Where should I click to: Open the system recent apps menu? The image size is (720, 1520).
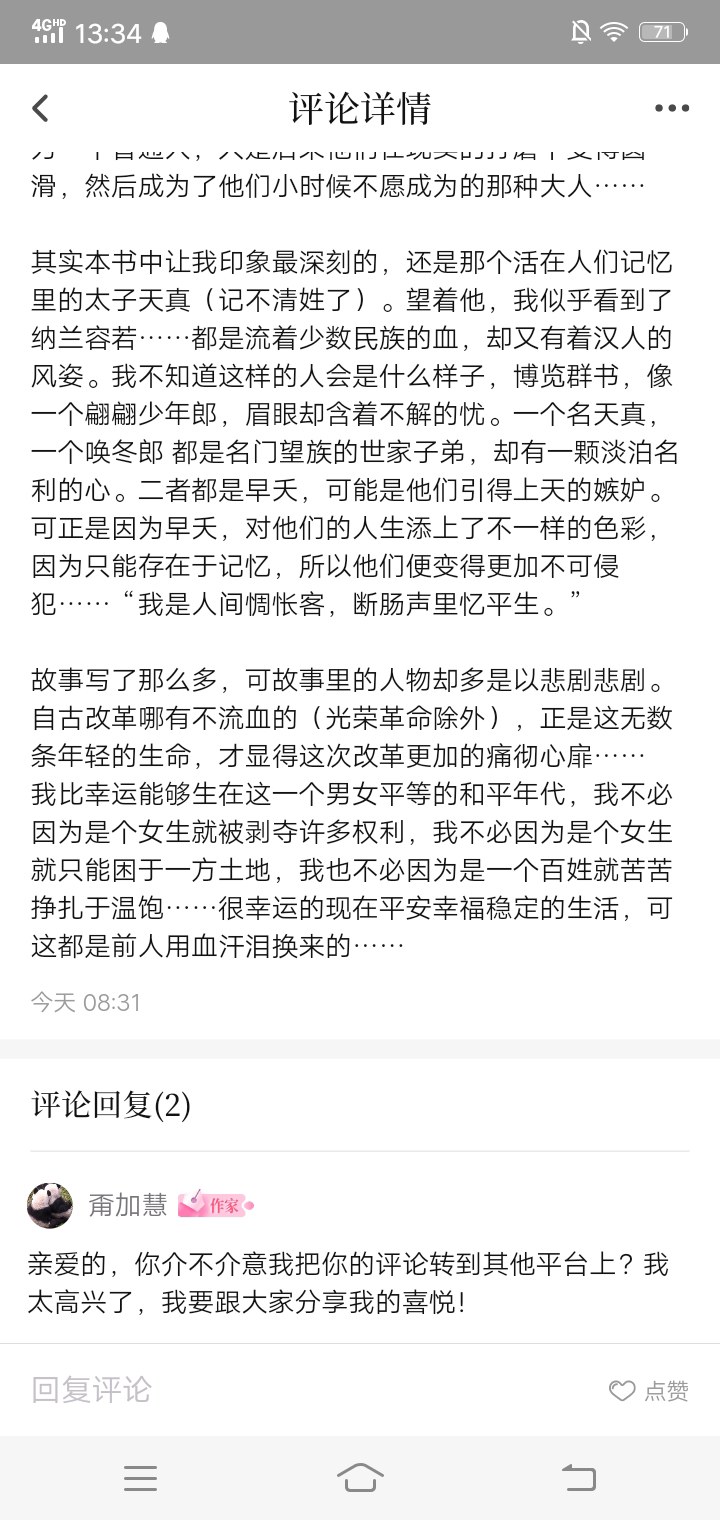point(140,1477)
